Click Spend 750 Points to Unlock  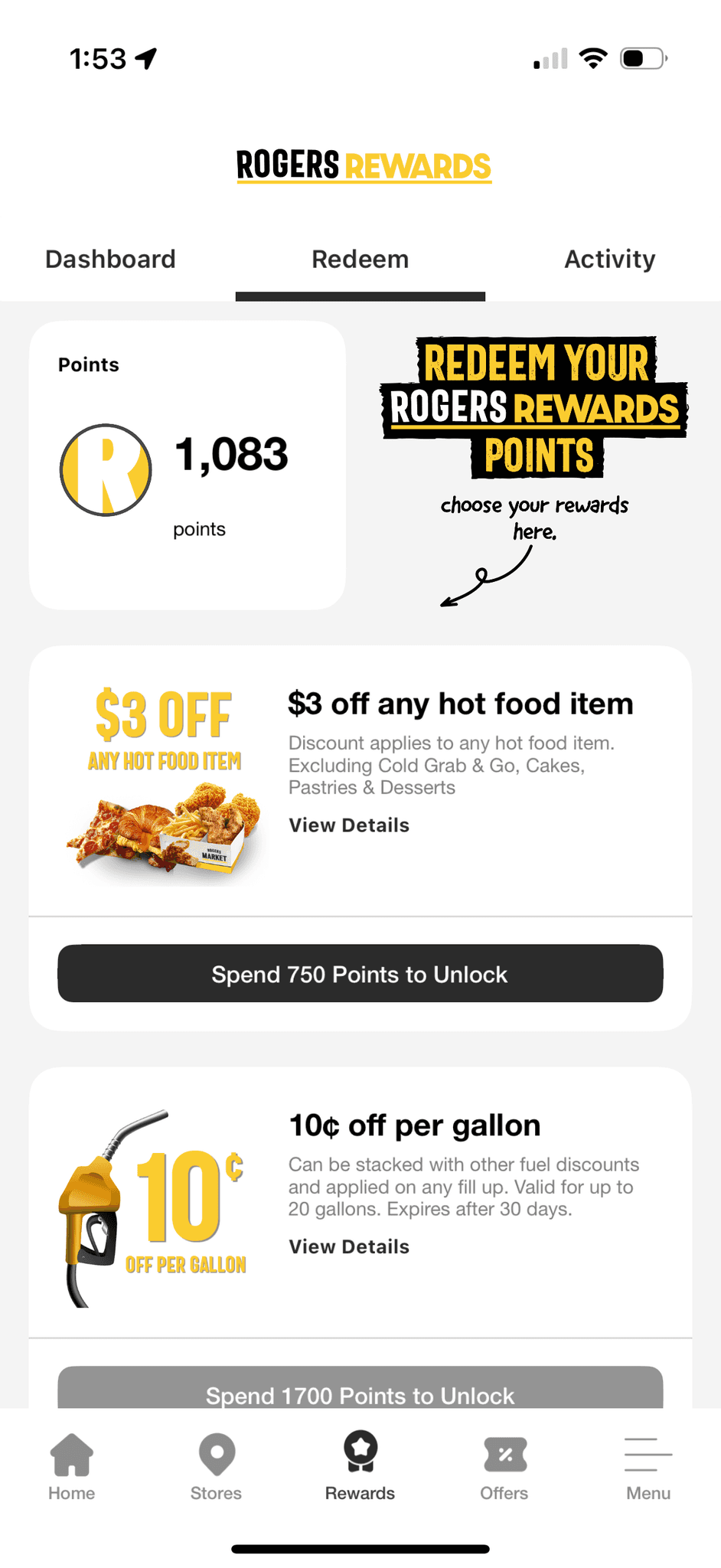[360, 973]
